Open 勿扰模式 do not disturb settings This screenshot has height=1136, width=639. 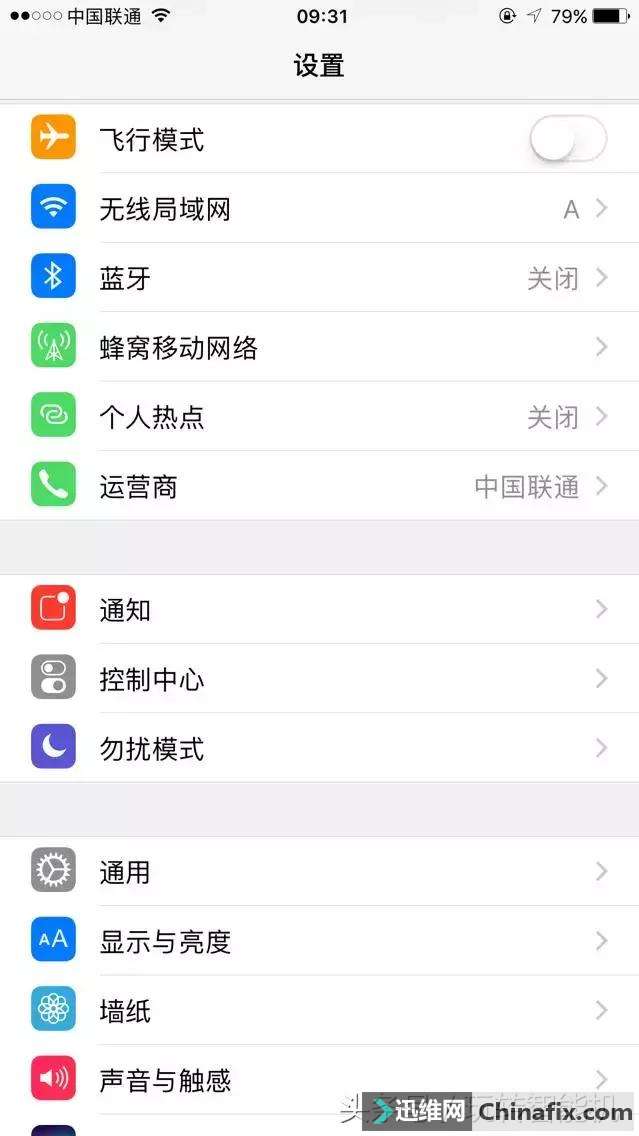click(319, 748)
